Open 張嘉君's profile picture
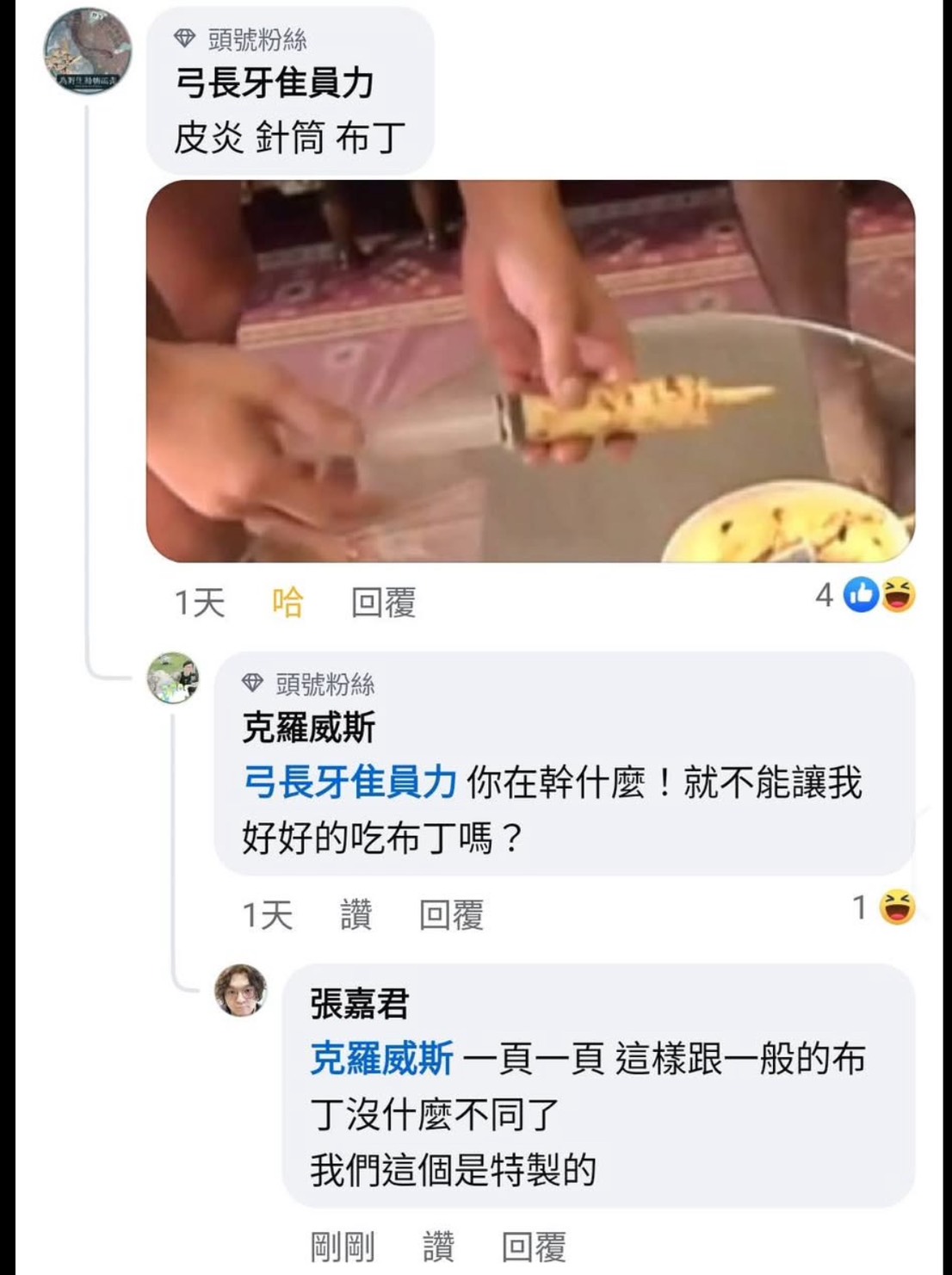952x1275 pixels. [240, 990]
